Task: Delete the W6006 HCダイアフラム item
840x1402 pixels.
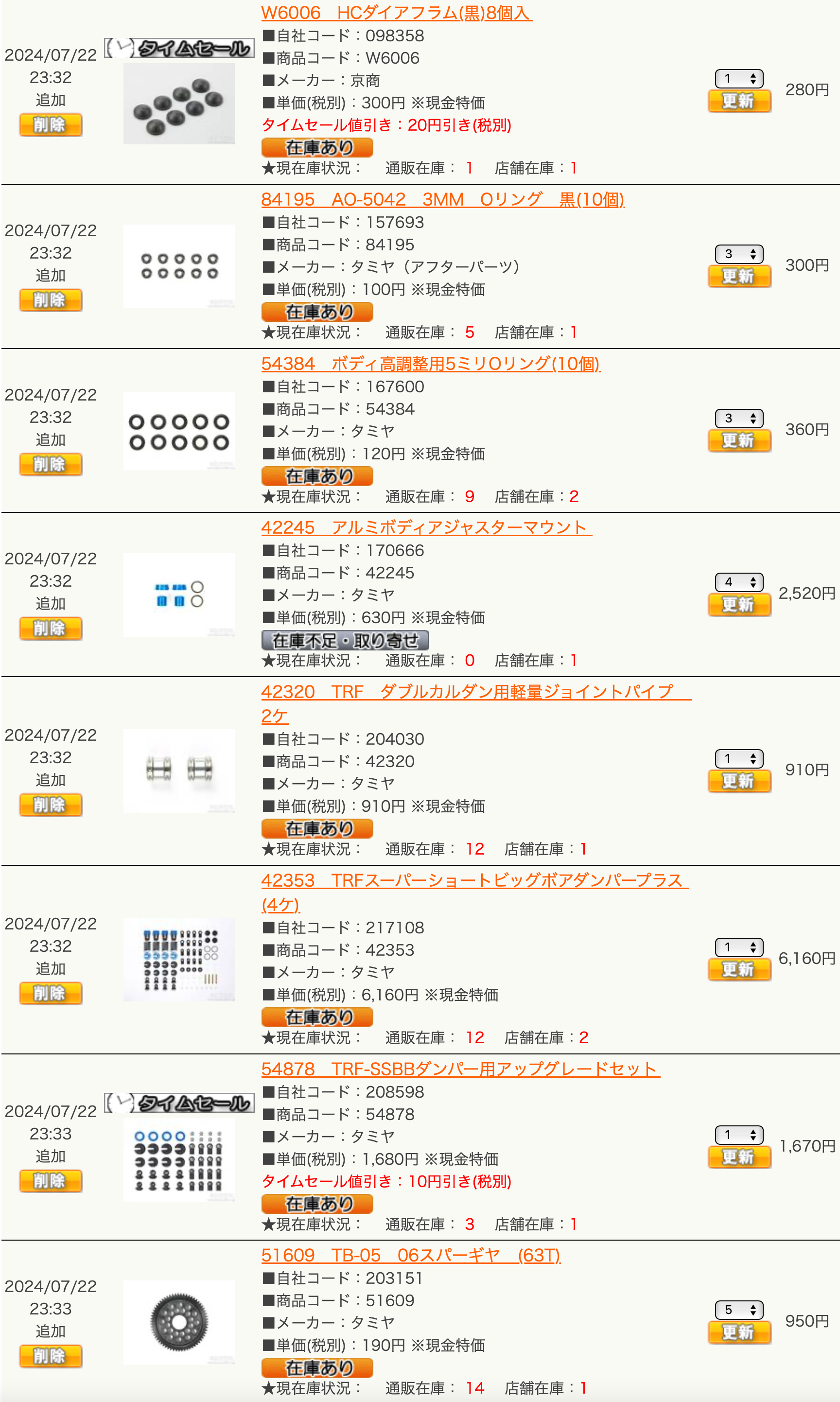Action: click(x=51, y=125)
